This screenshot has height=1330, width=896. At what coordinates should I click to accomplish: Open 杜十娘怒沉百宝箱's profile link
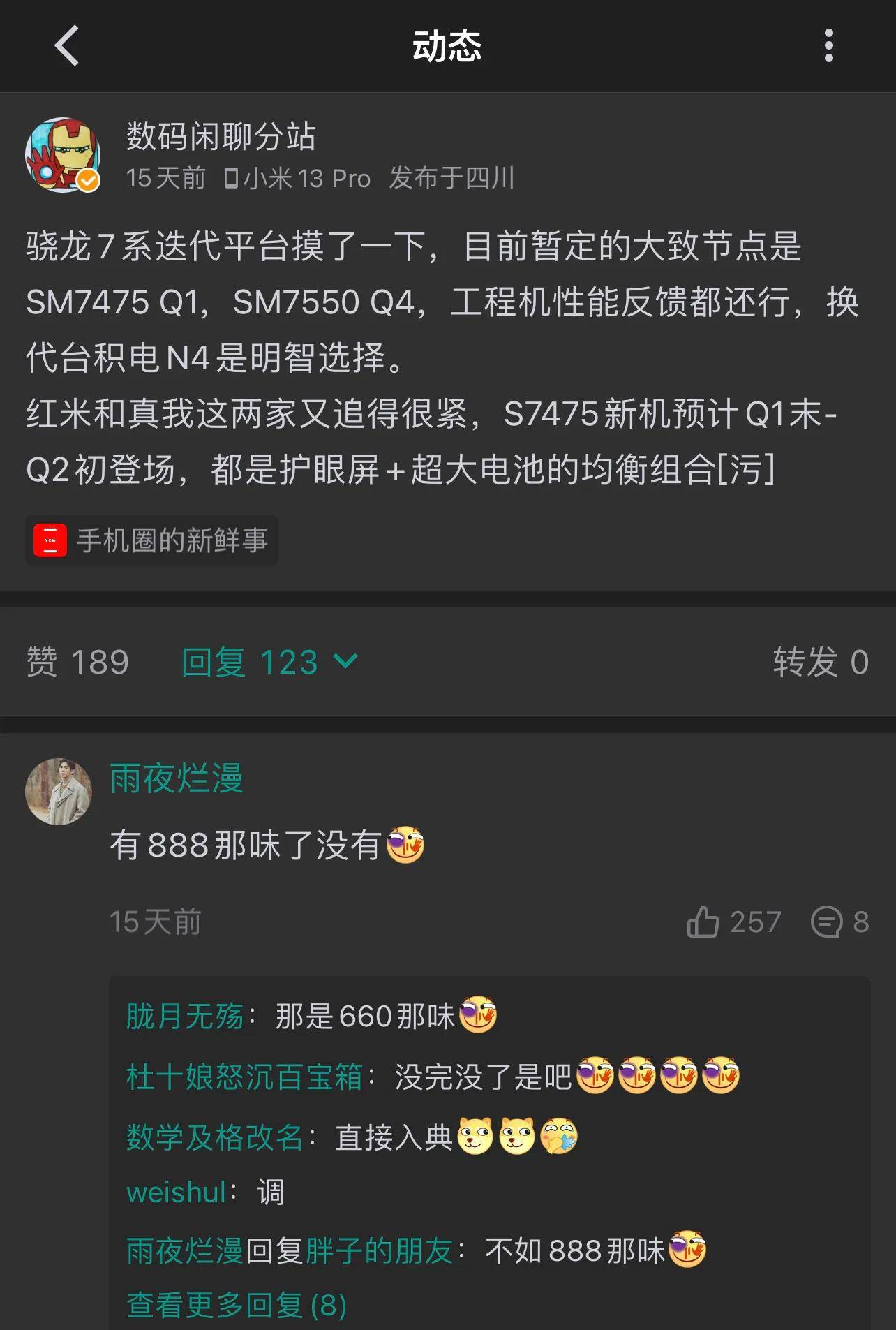pos(244,1077)
